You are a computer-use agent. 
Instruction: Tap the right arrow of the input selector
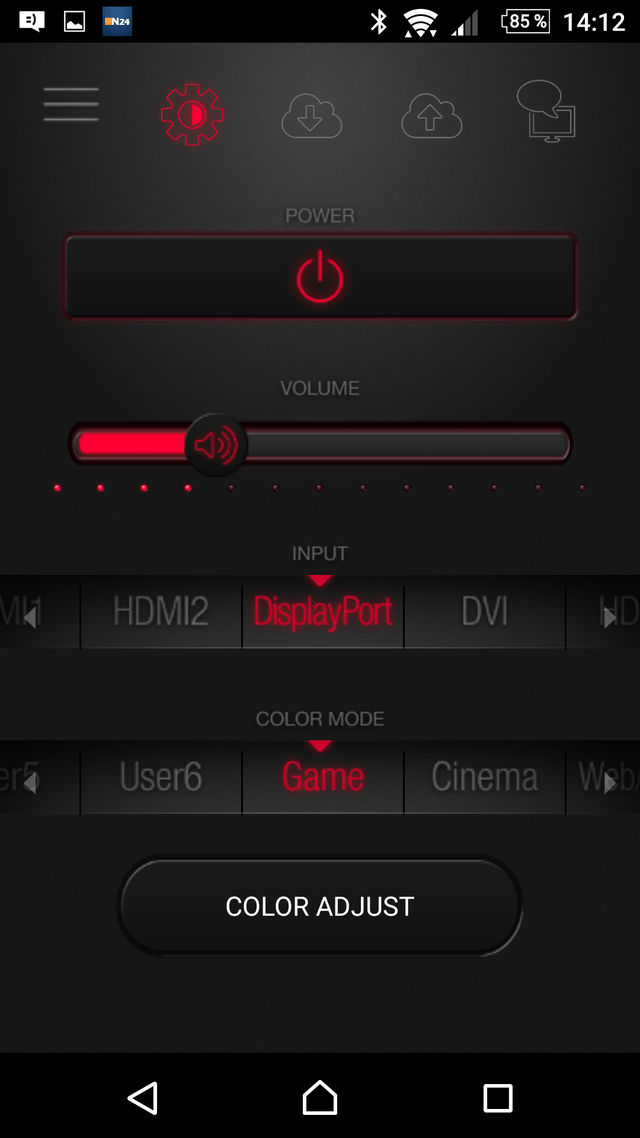click(610, 616)
